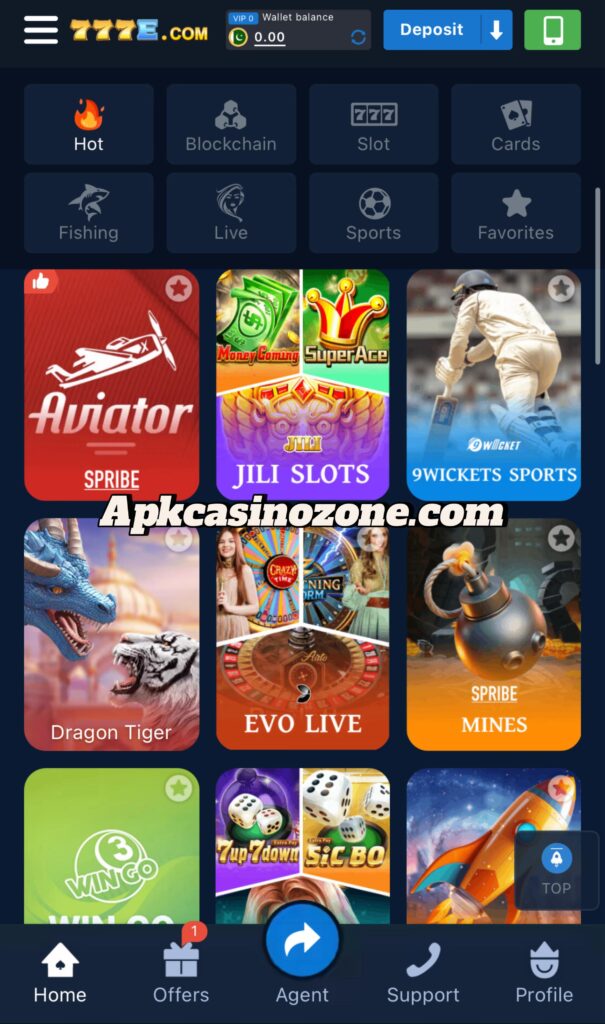Show the Cards category
The image size is (605, 1024).
coord(515,125)
